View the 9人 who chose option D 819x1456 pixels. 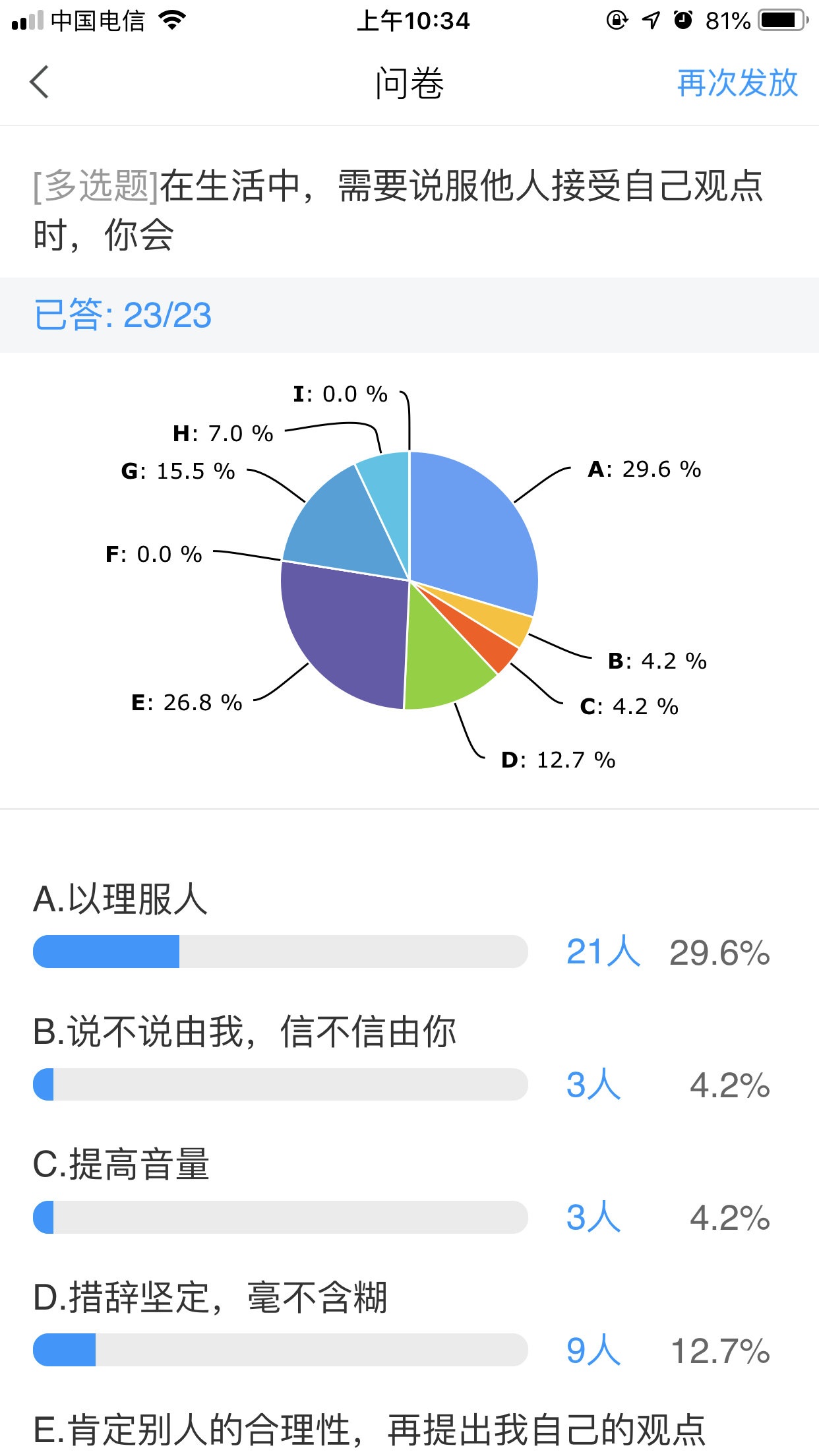593,1350
